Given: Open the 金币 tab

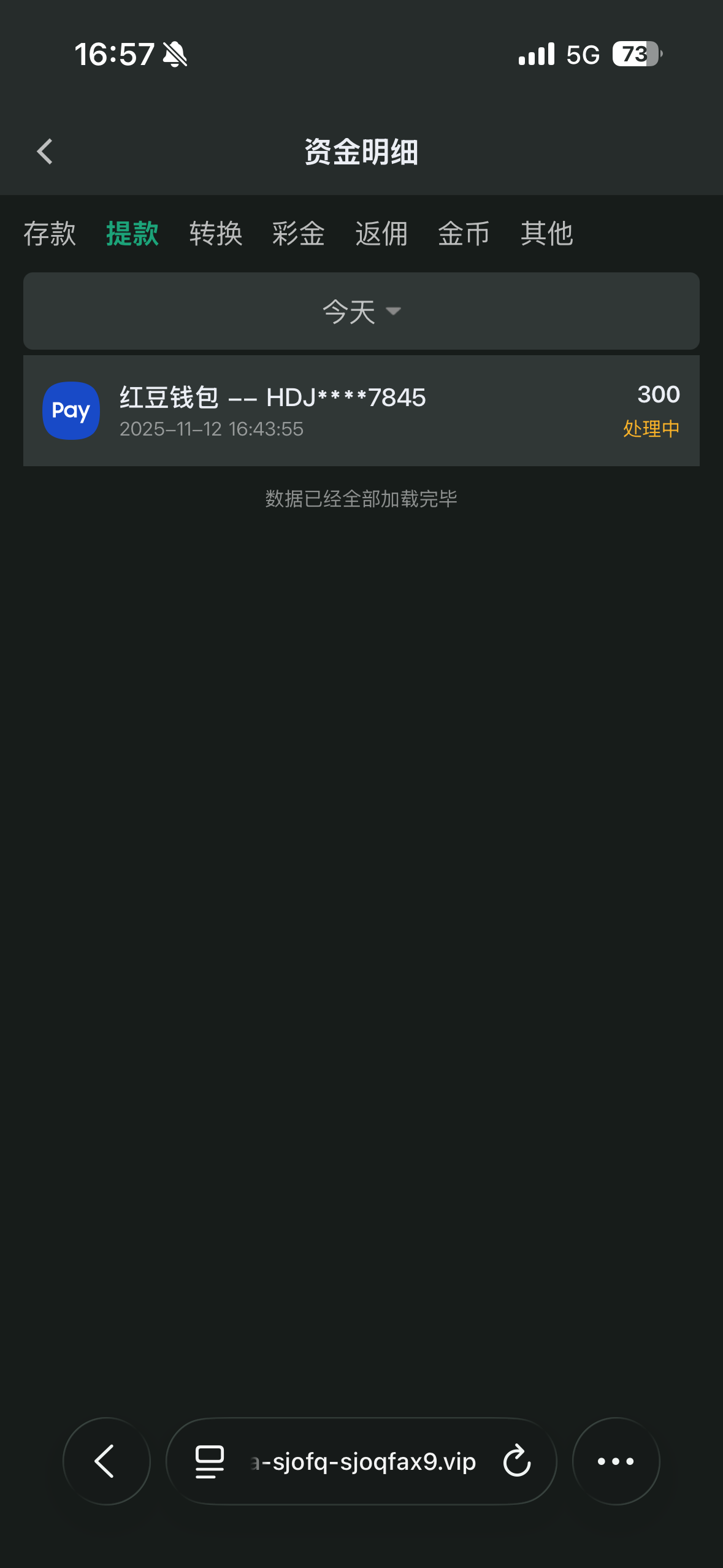Looking at the screenshot, I should (x=464, y=234).
